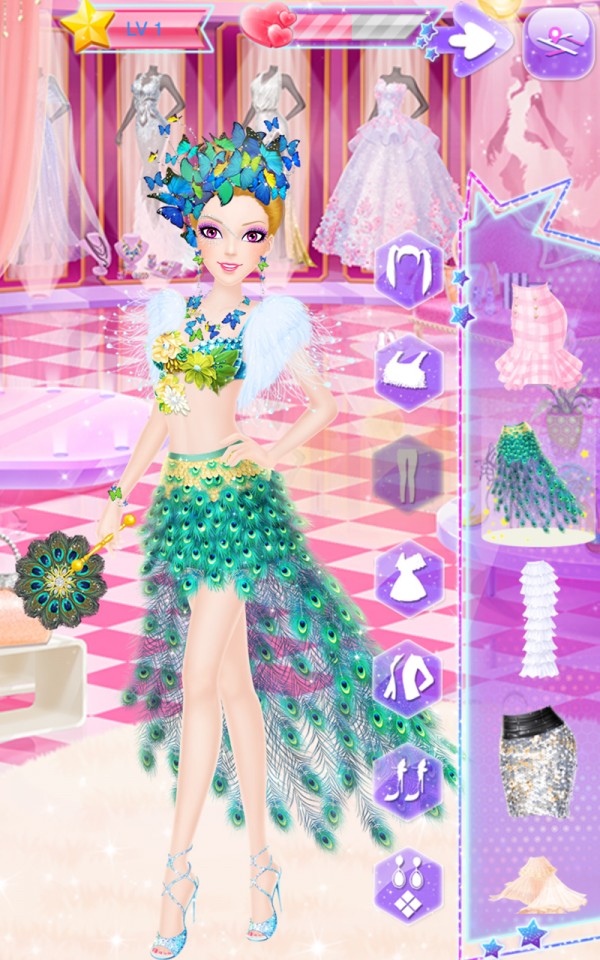Viewport: 600px width, 960px height.
Task: Open the purple stage button in the top corner
Action: pos(555,40)
